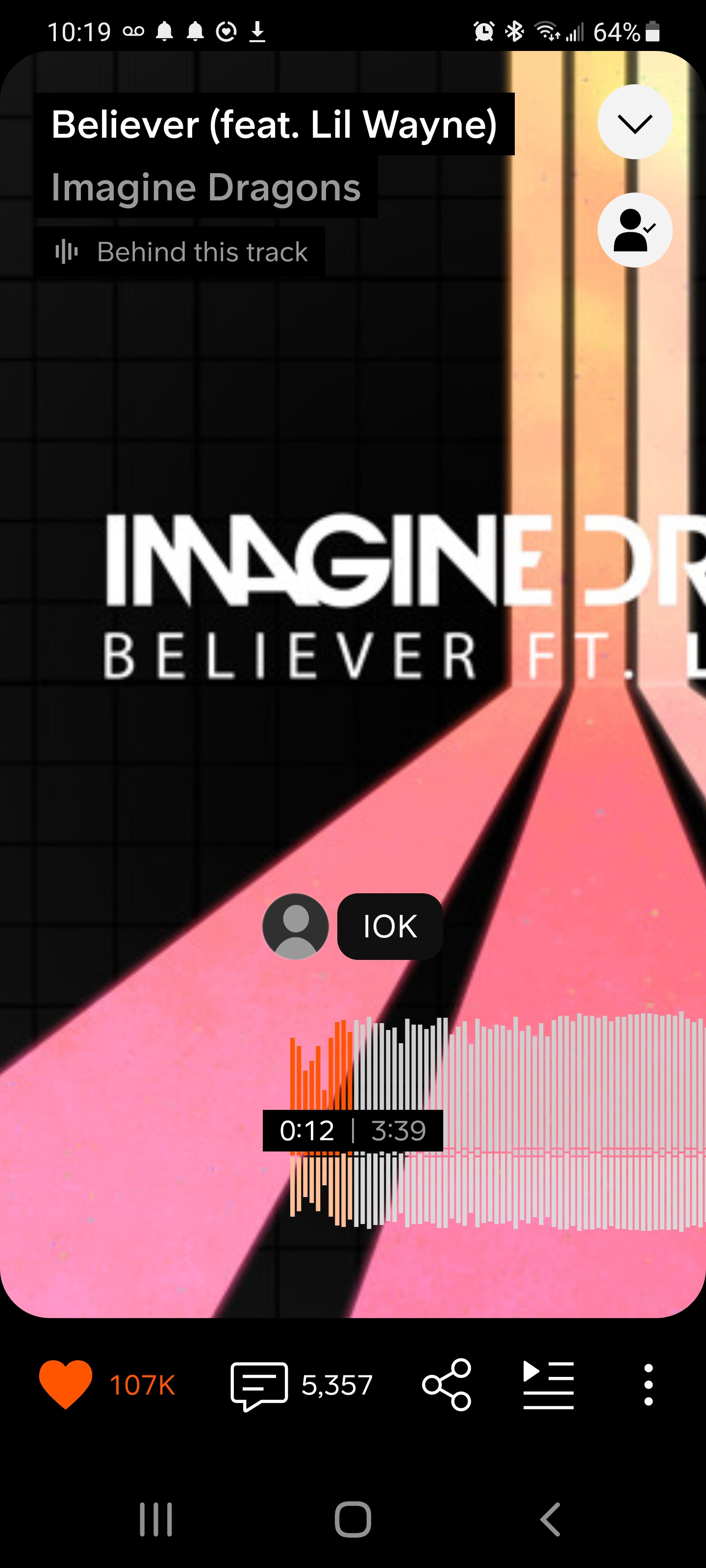The image size is (706, 1568).
Task: Go to the system home screen
Action: [x=353, y=1520]
